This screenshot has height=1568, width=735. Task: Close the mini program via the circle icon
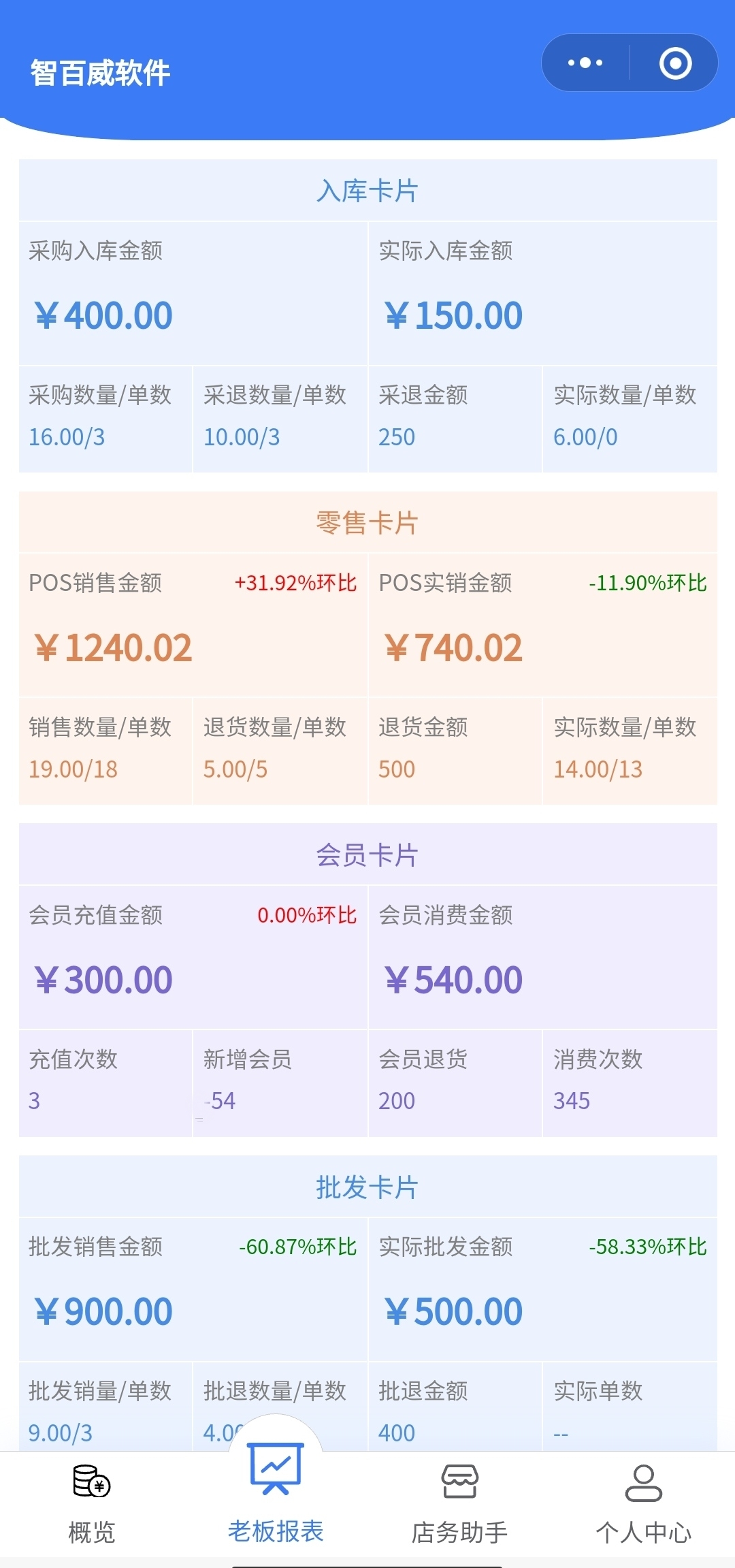[x=675, y=63]
